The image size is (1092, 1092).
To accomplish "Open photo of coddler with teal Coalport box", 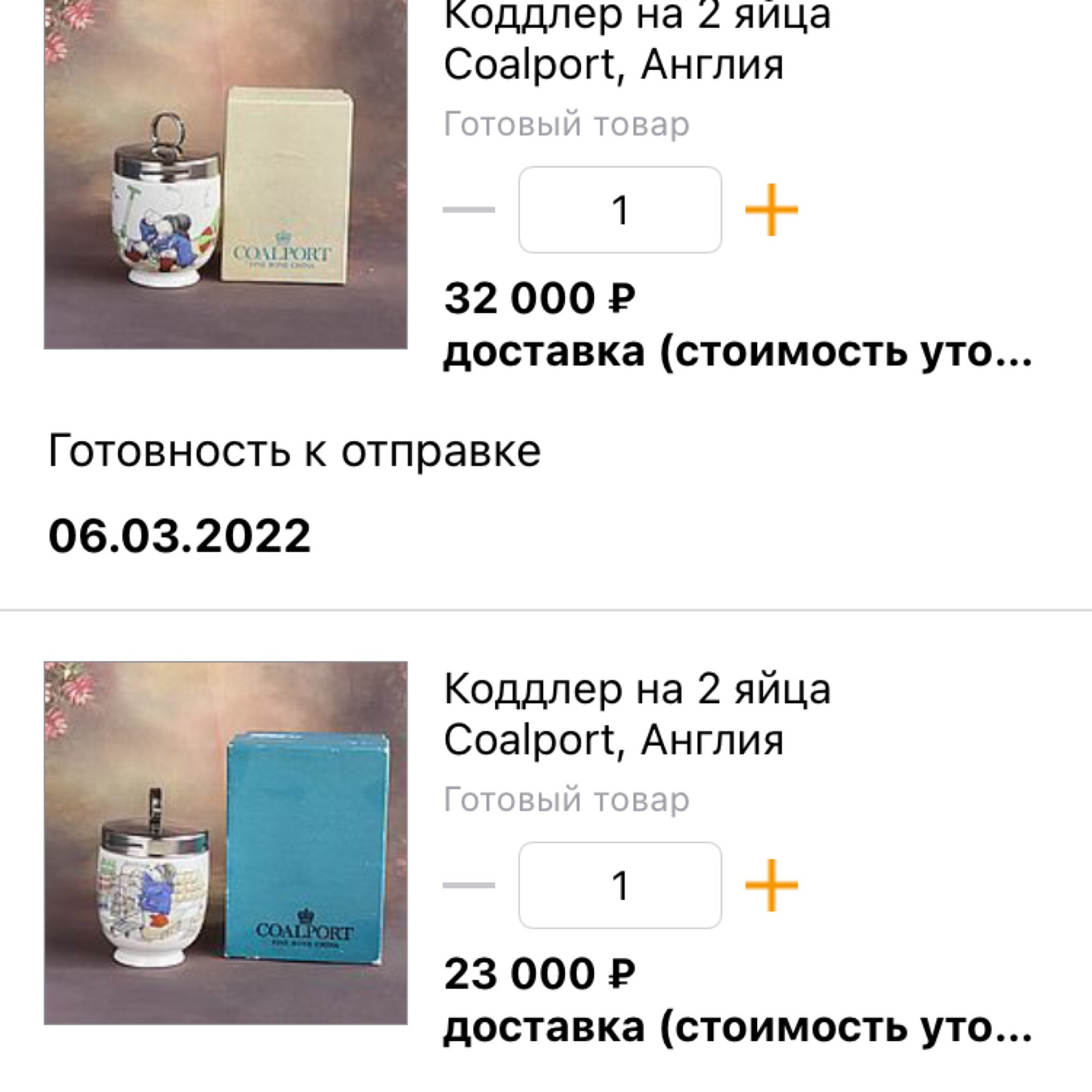I will [x=226, y=843].
